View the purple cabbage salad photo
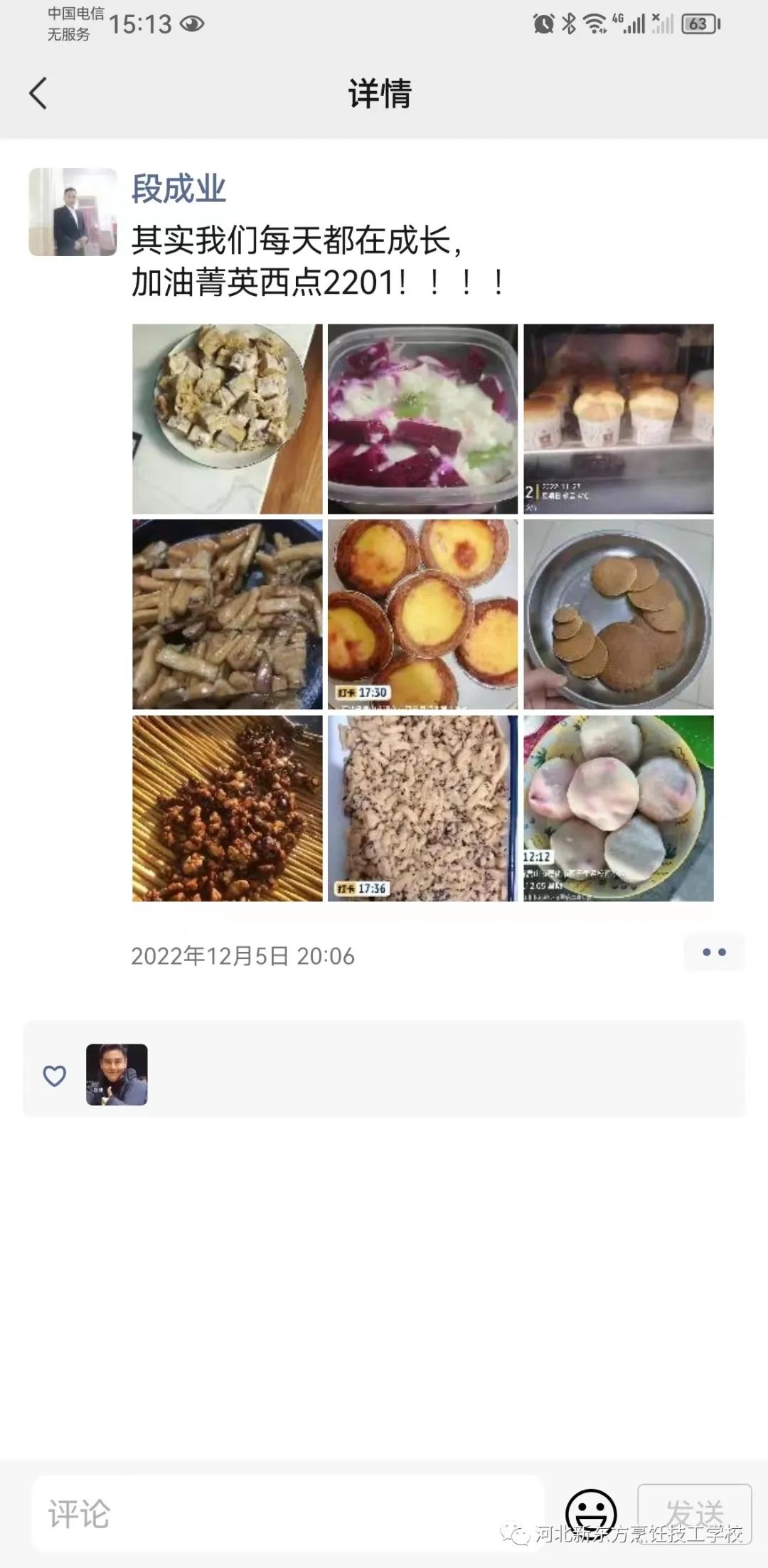 (x=422, y=419)
